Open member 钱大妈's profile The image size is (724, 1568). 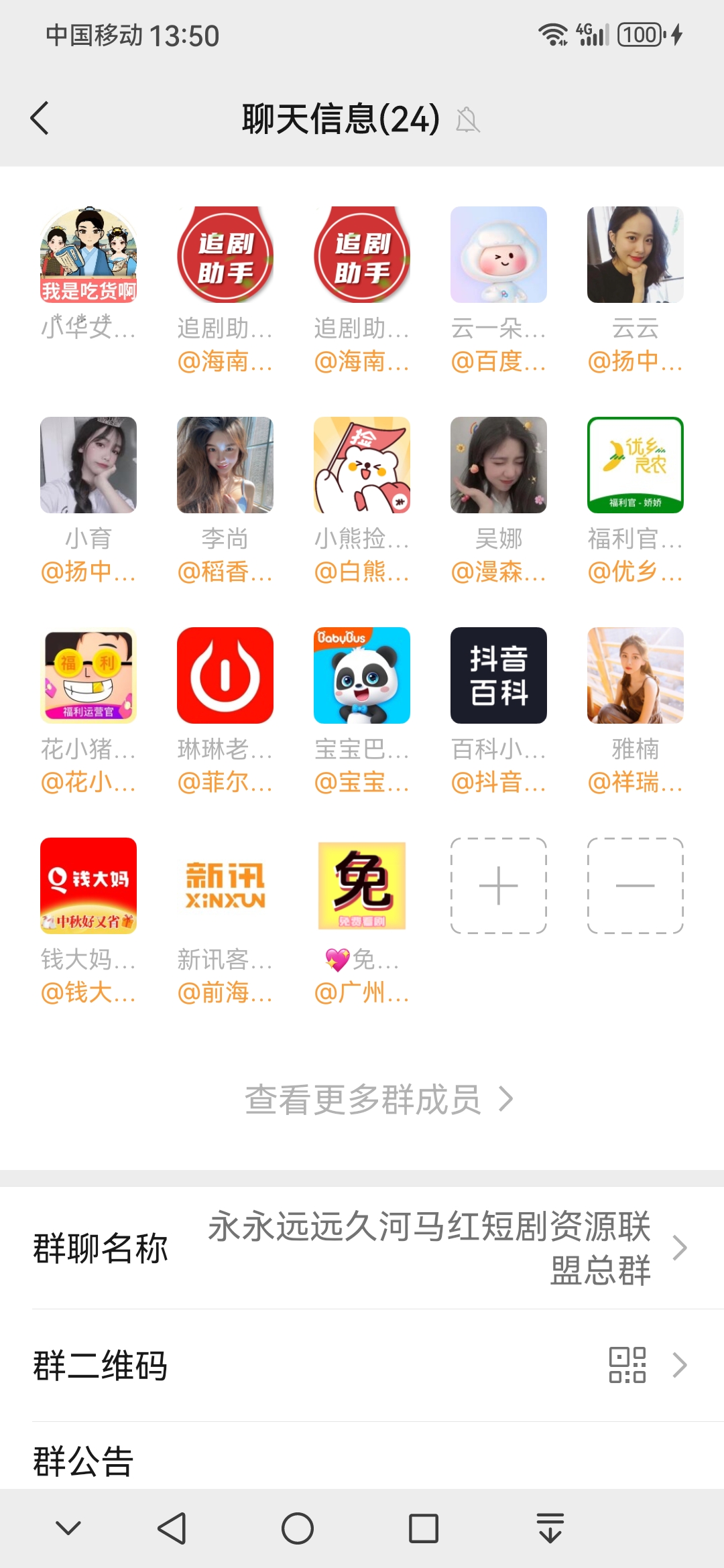pyautogui.click(x=88, y=885)
